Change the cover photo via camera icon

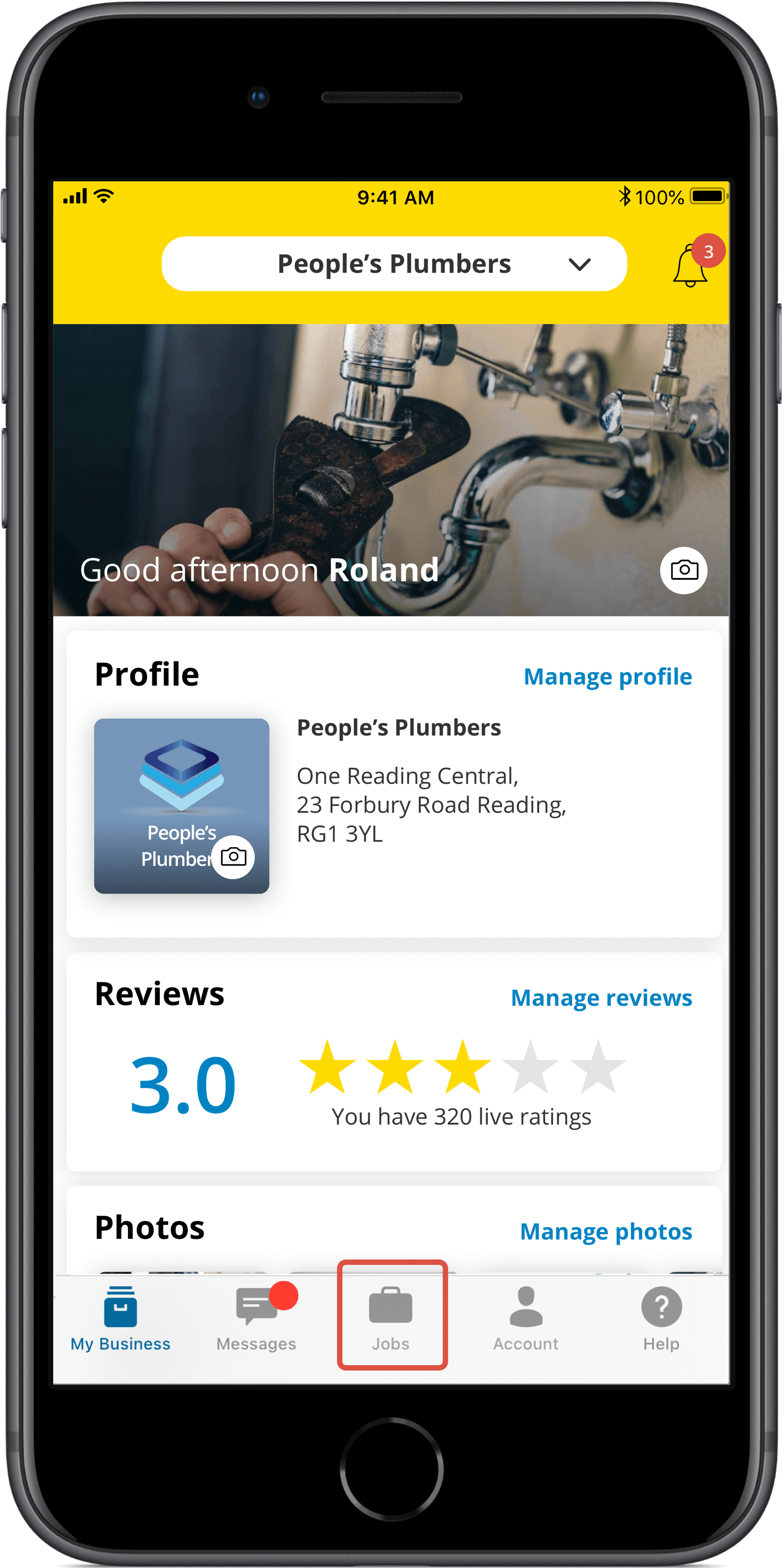pos(683,570)
